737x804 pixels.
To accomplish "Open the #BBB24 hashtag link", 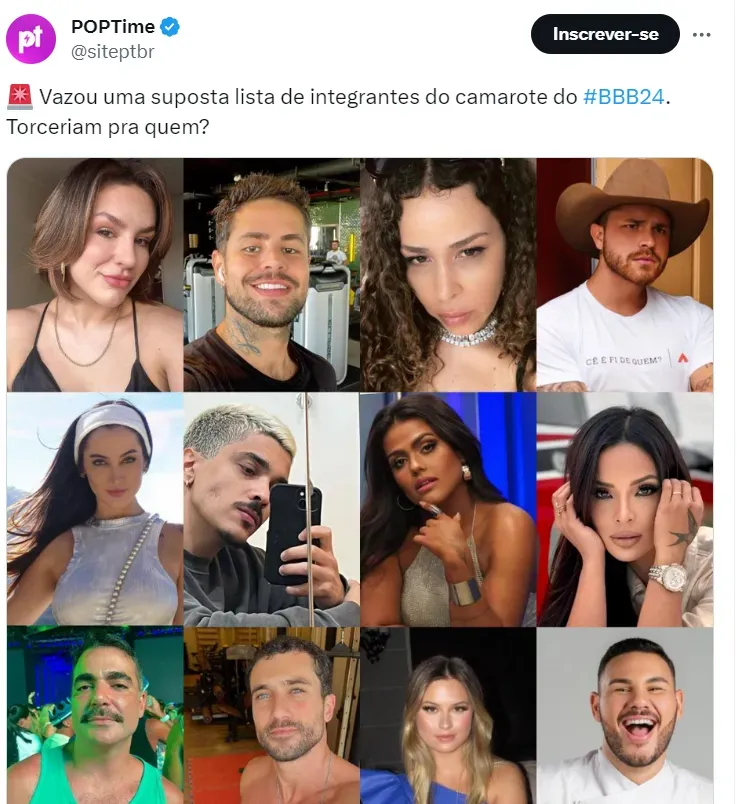I will coord(623,97).
